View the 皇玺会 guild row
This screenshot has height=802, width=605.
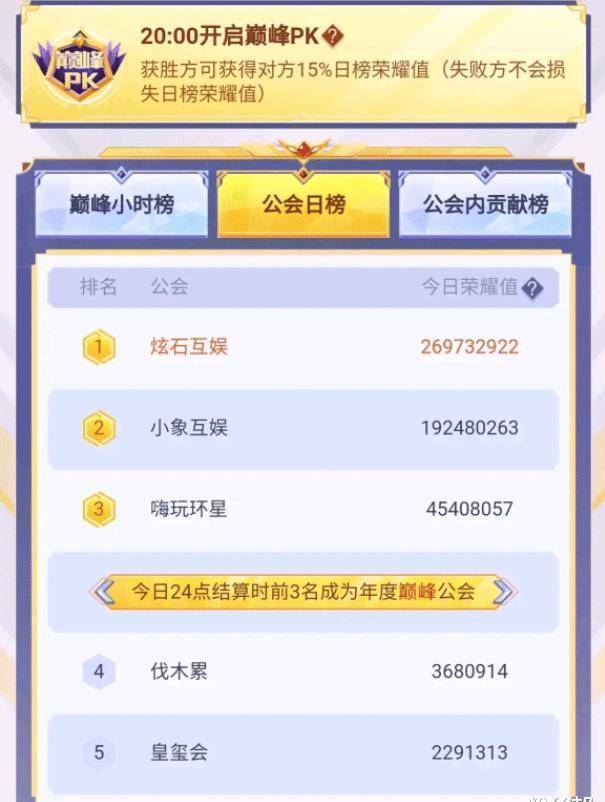coord(303,752)
